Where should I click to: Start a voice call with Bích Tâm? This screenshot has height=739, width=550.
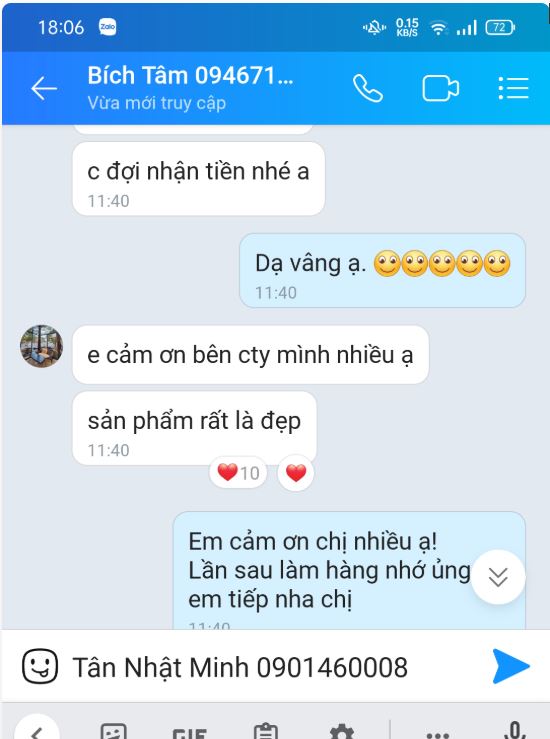point(368,88)
